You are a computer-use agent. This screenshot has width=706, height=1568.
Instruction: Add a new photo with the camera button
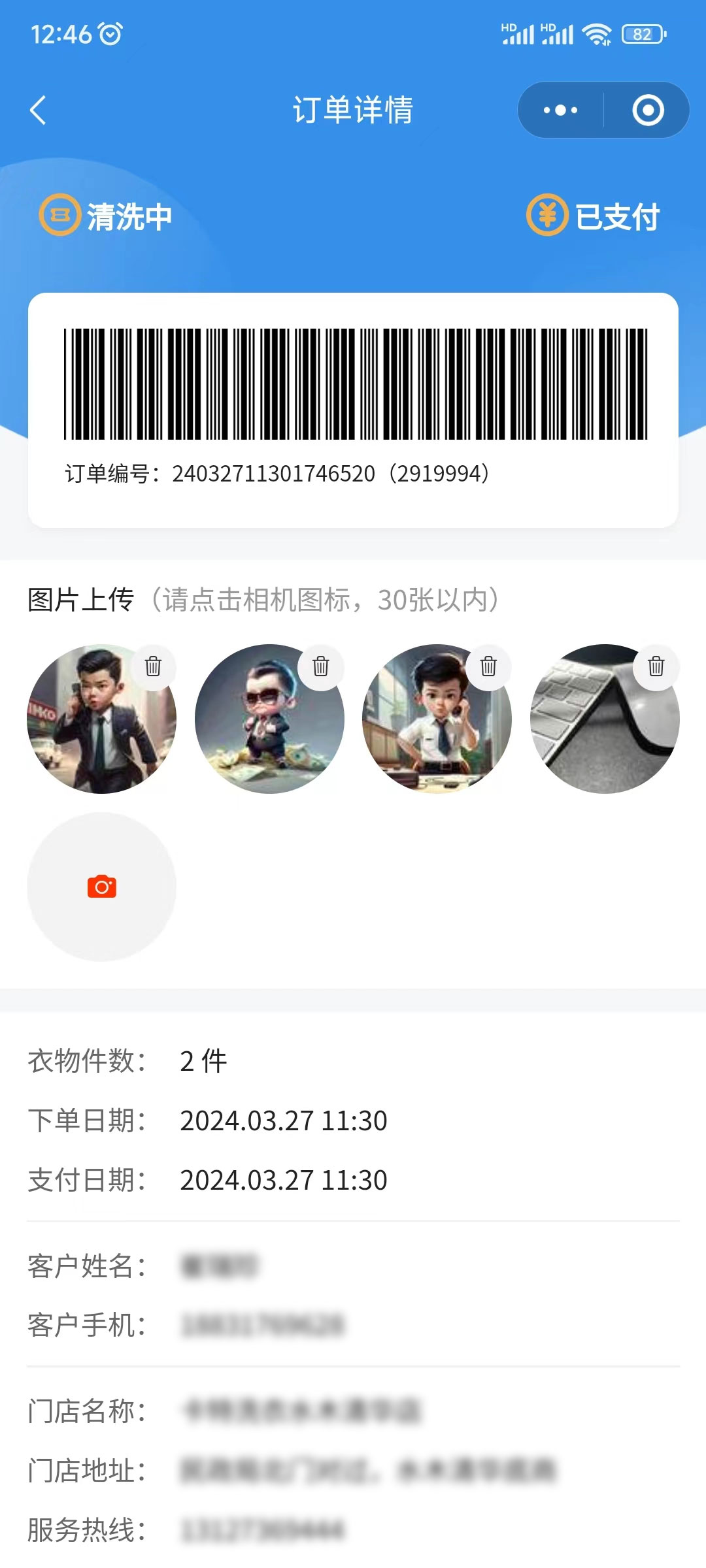(x=102, y=887)
